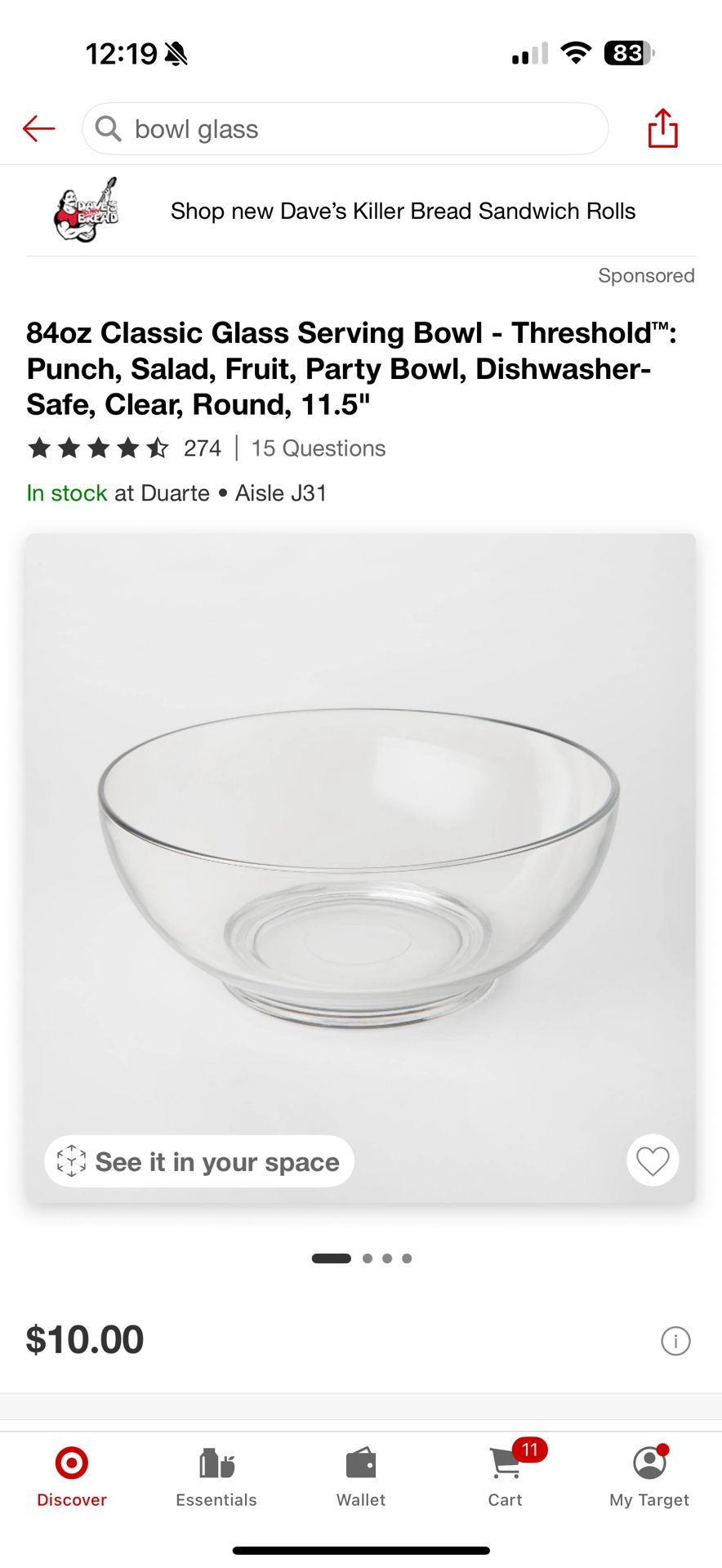Tap the 'bowl glass' search field
Image resolution: width=722 pixels, height=1568 pixels.
coord(345,129)
